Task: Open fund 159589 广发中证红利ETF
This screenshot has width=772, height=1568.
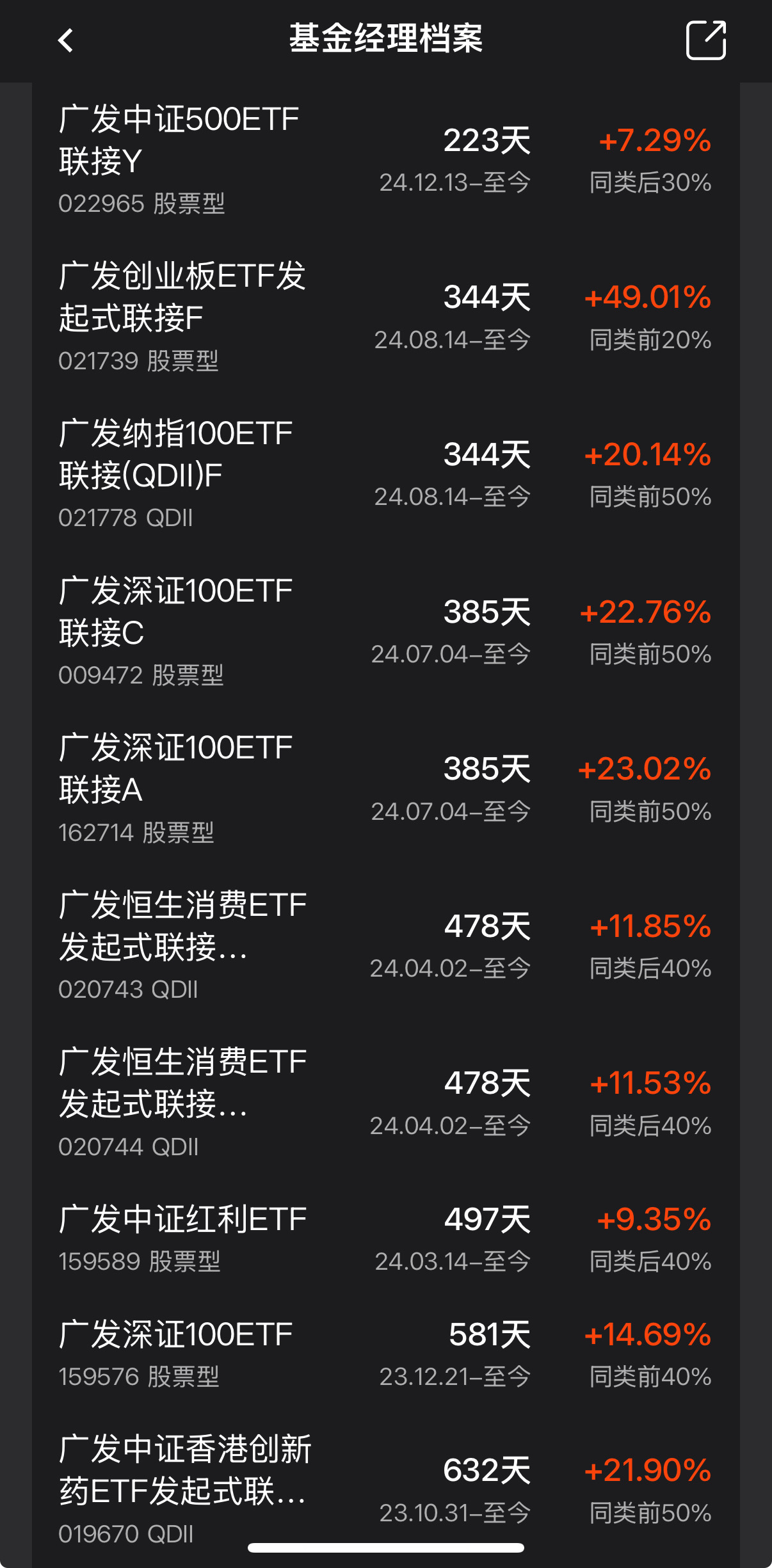Action: coord(386,1240)
